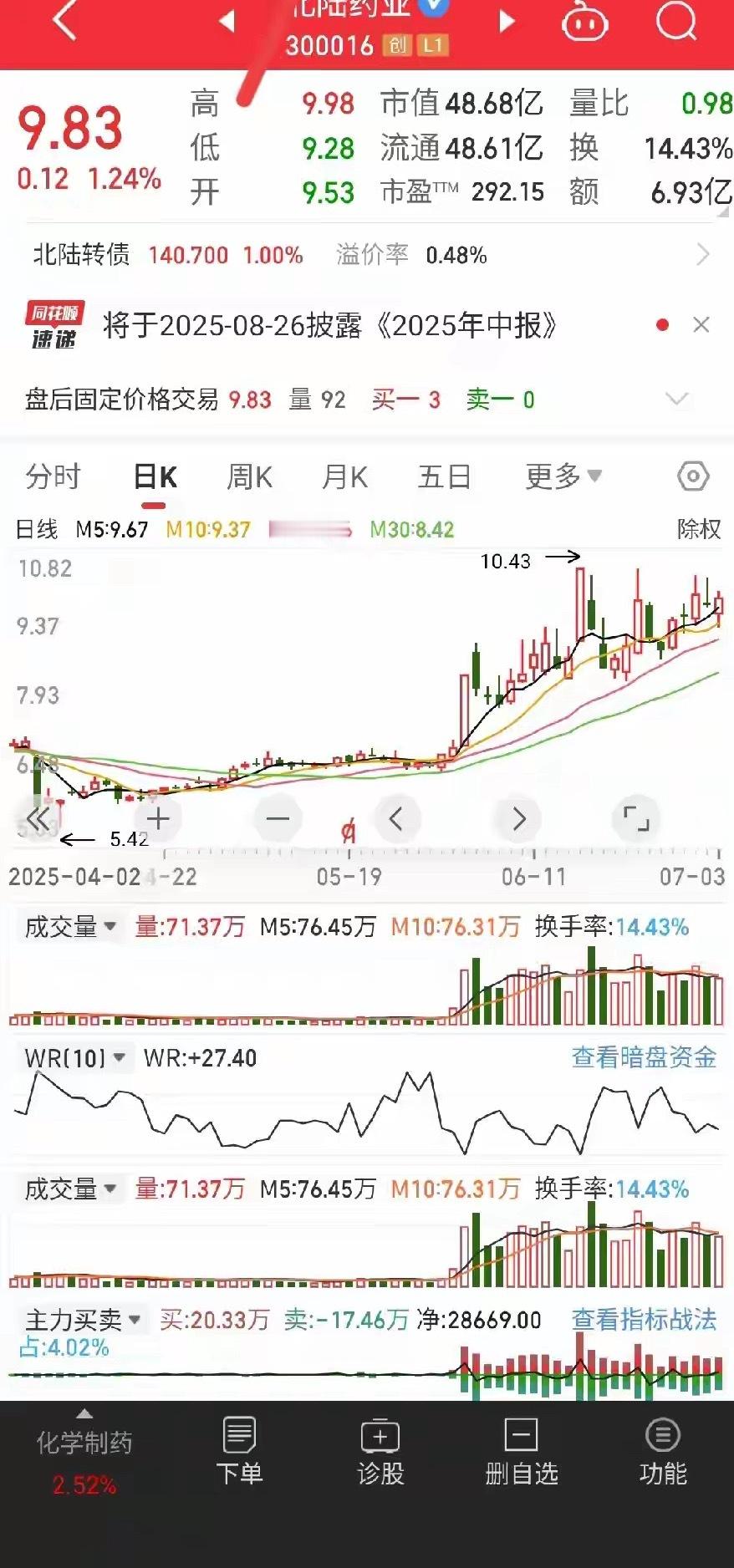Go back using the top-left arrow
The height and width of the screenshot is (1568, 734).
[x=64, y=20]
